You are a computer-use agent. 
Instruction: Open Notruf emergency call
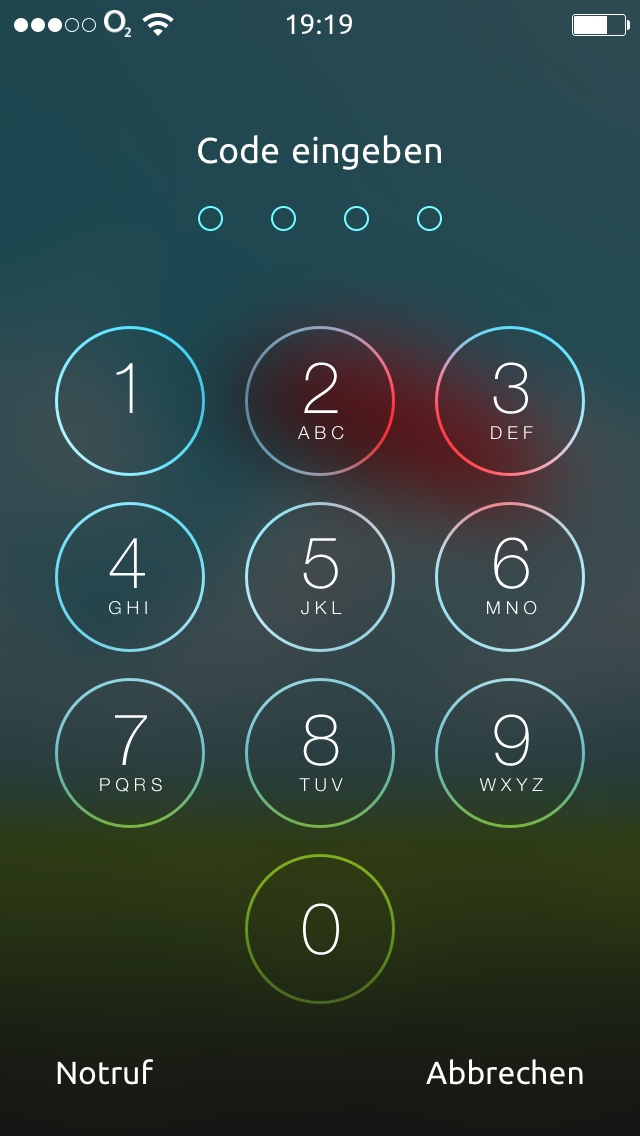[104, 1073]
